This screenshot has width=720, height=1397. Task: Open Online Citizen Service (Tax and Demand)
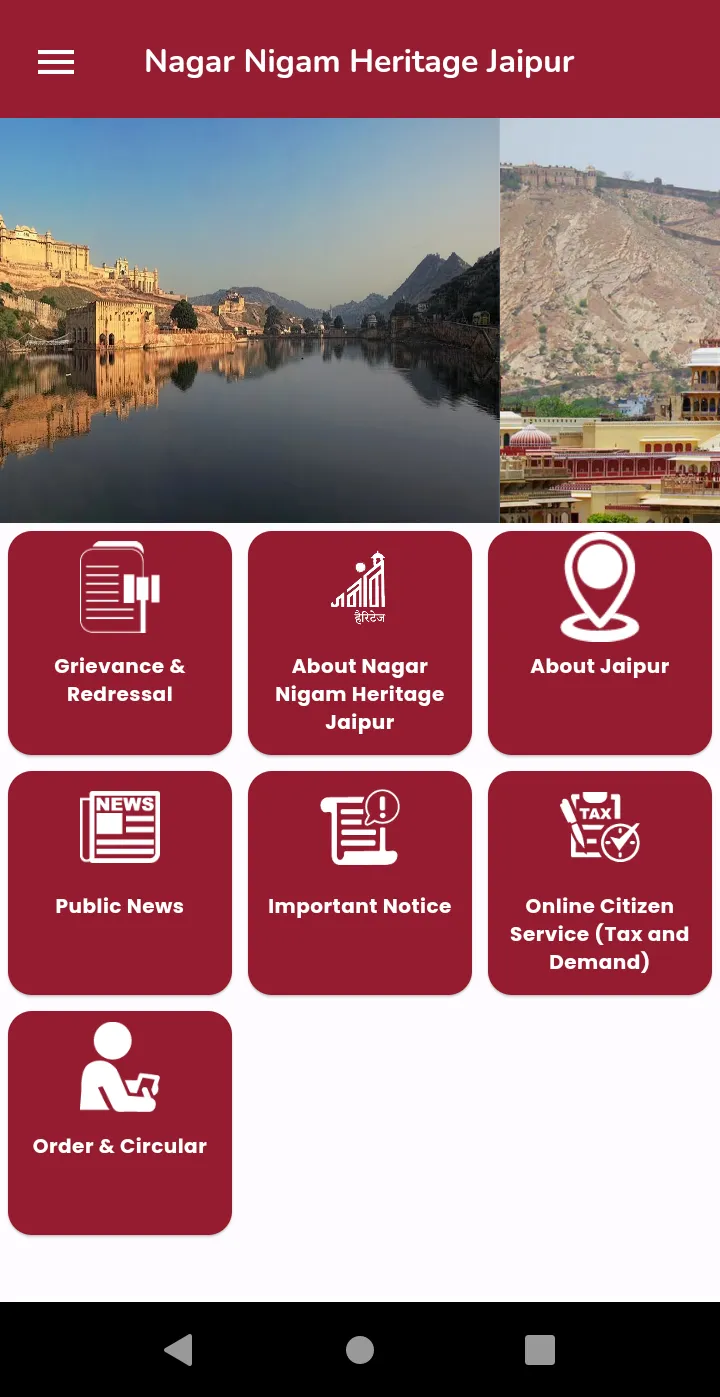click(x=600, y=883)
